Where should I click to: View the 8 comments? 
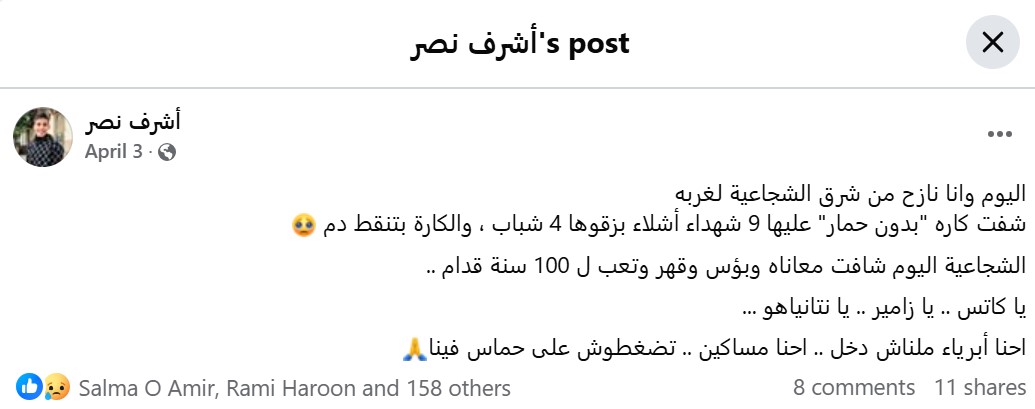click(x=853, y=387)
